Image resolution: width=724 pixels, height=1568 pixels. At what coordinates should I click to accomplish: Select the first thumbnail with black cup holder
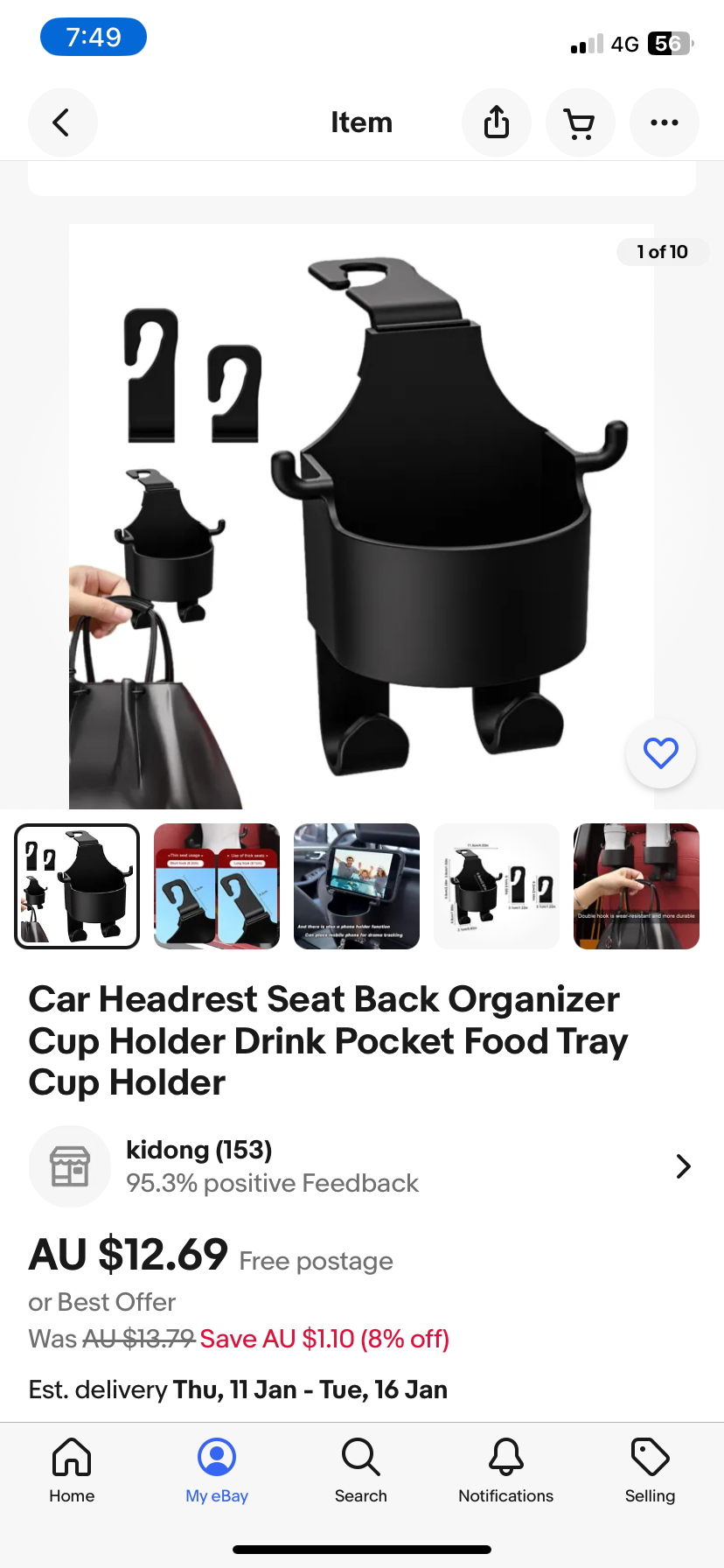(77, 886)
